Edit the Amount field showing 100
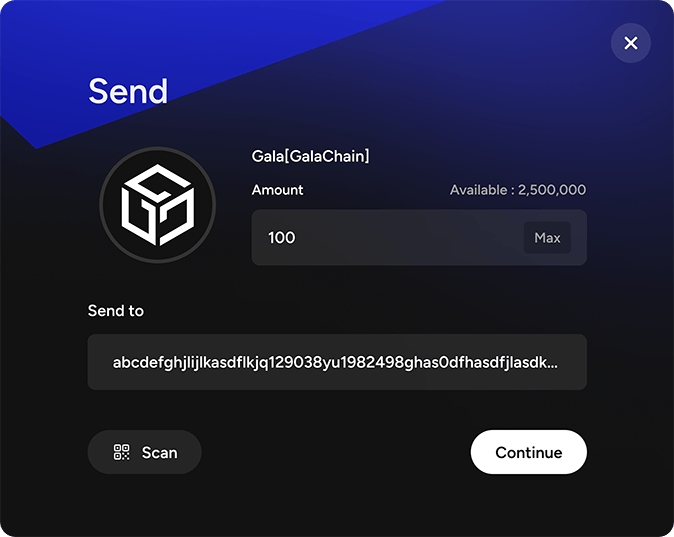The width and height of the screenshot is (674, 537). [x=385, y=238]
